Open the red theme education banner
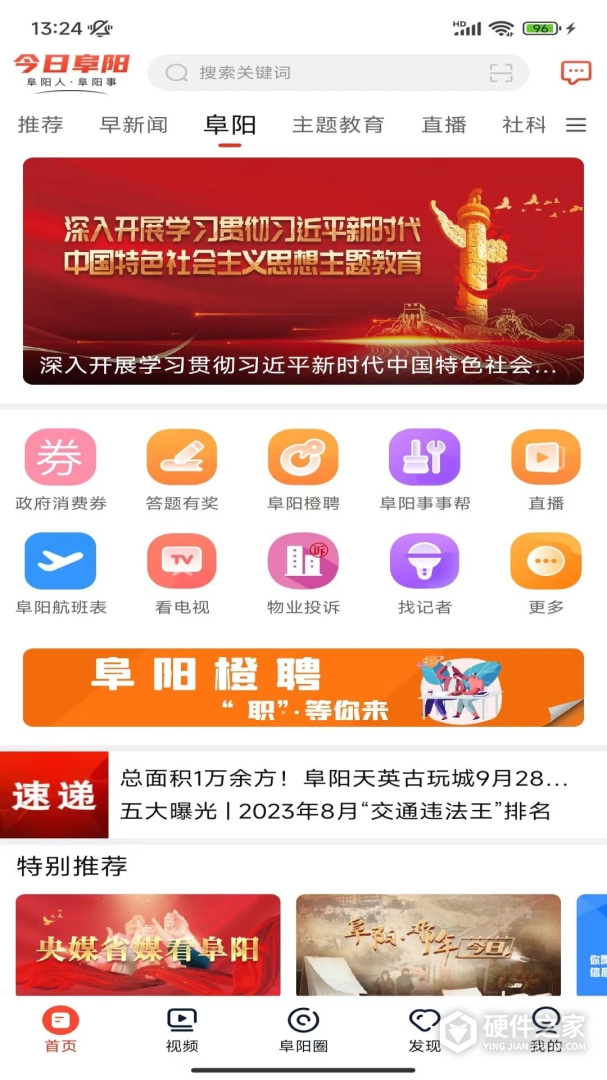 (303, 270)
